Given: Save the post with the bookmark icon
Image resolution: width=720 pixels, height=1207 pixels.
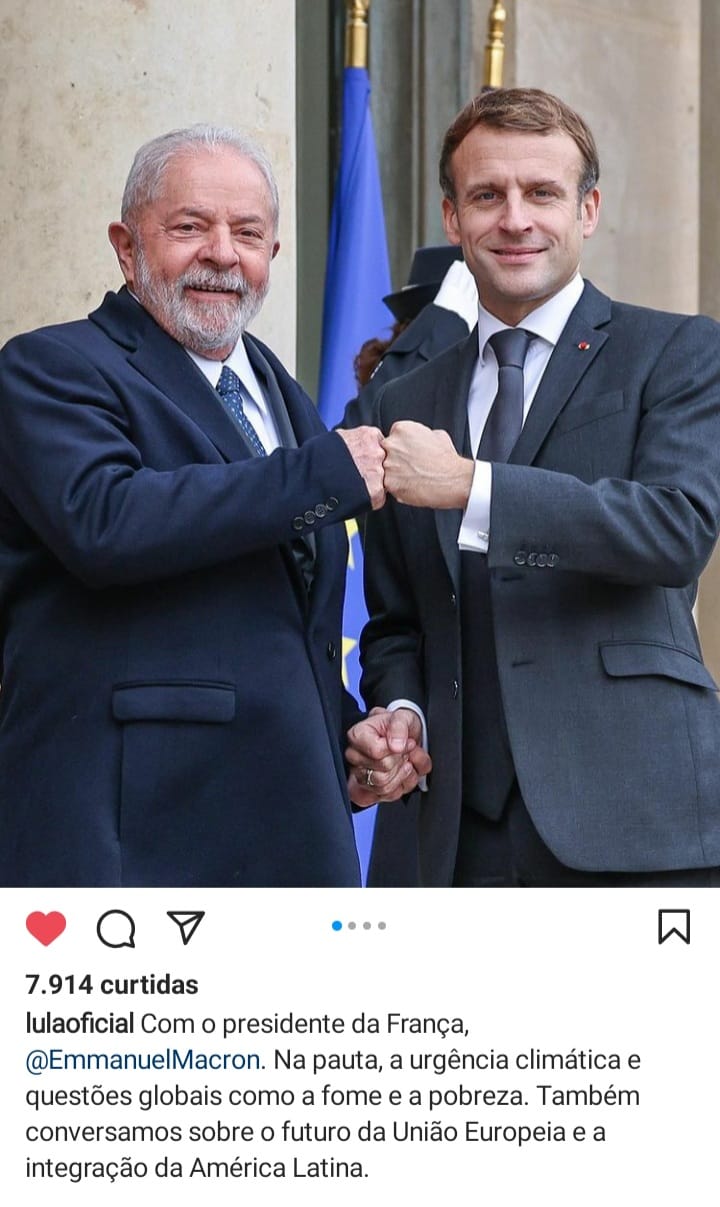Looking at the screenshot, I should pos(673,927).
